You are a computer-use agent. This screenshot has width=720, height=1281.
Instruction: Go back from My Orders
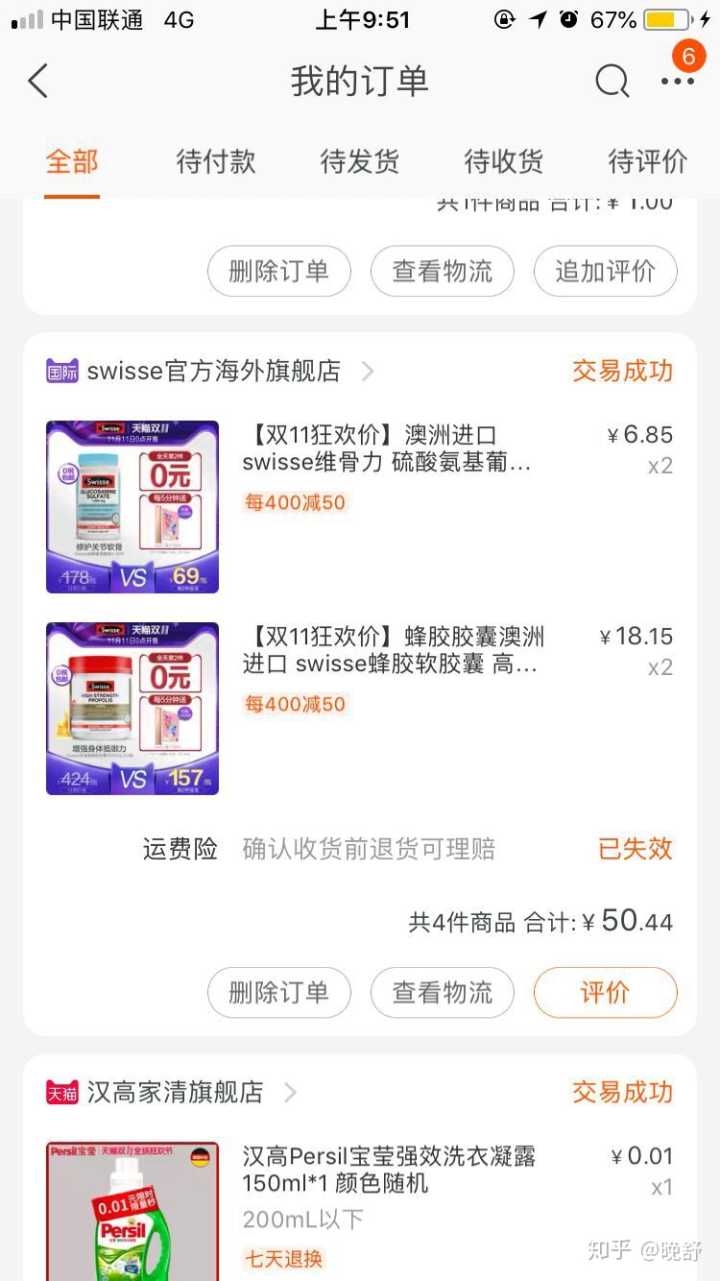(x=38, y=81)
